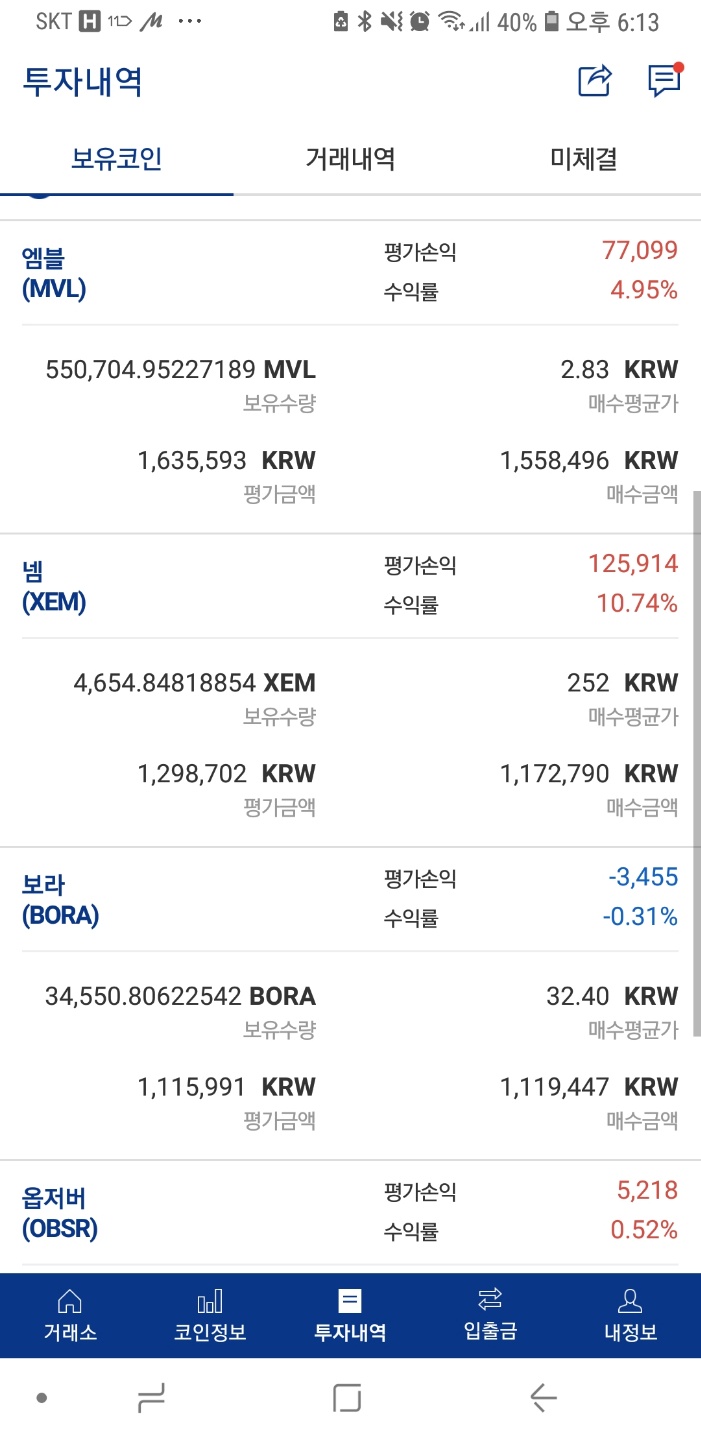Go to the 거래소 tab
The image size is (701, 1440).
pos(70,1315)
